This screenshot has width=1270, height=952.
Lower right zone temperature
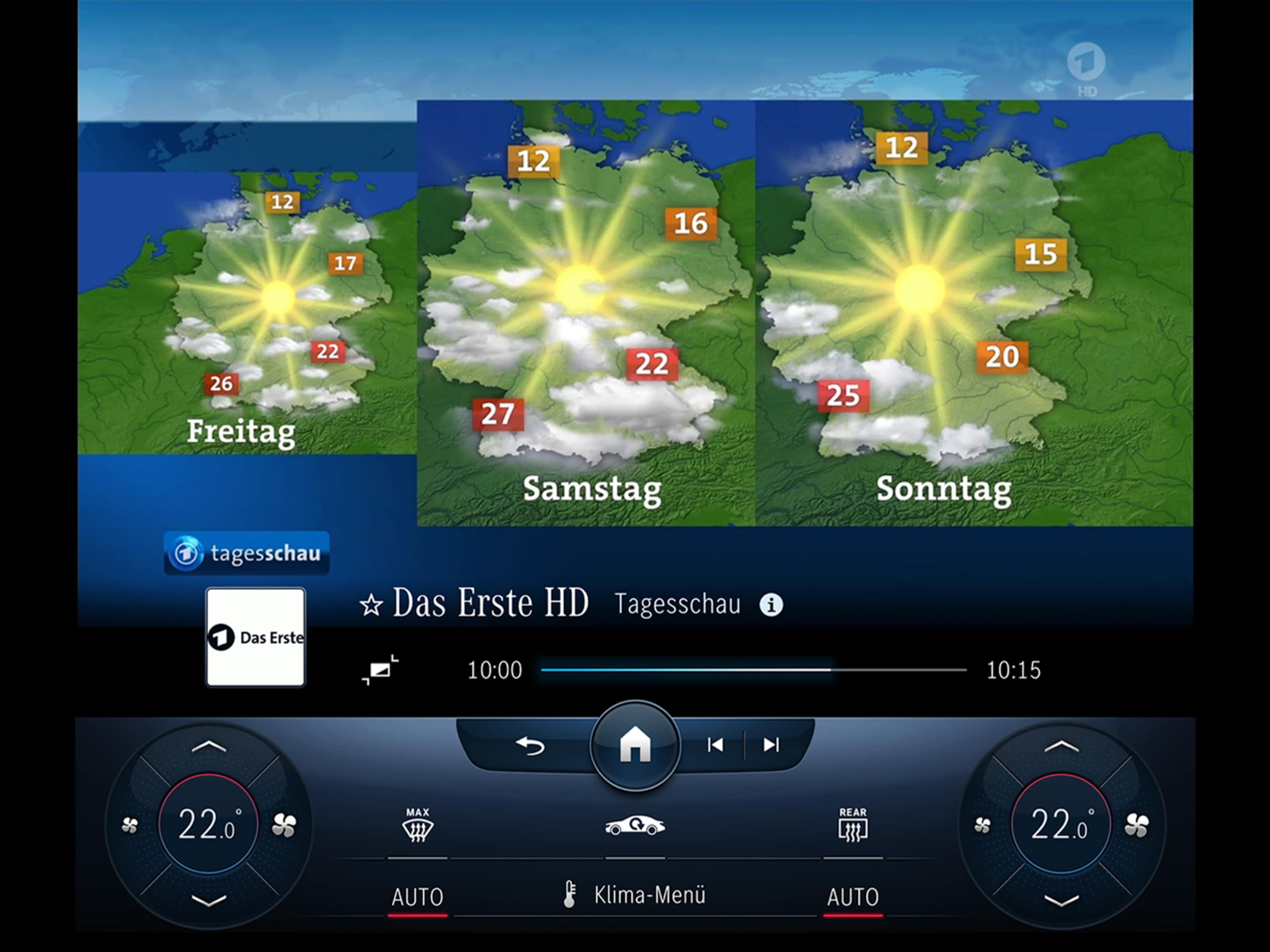click(x=1062, y=901)
